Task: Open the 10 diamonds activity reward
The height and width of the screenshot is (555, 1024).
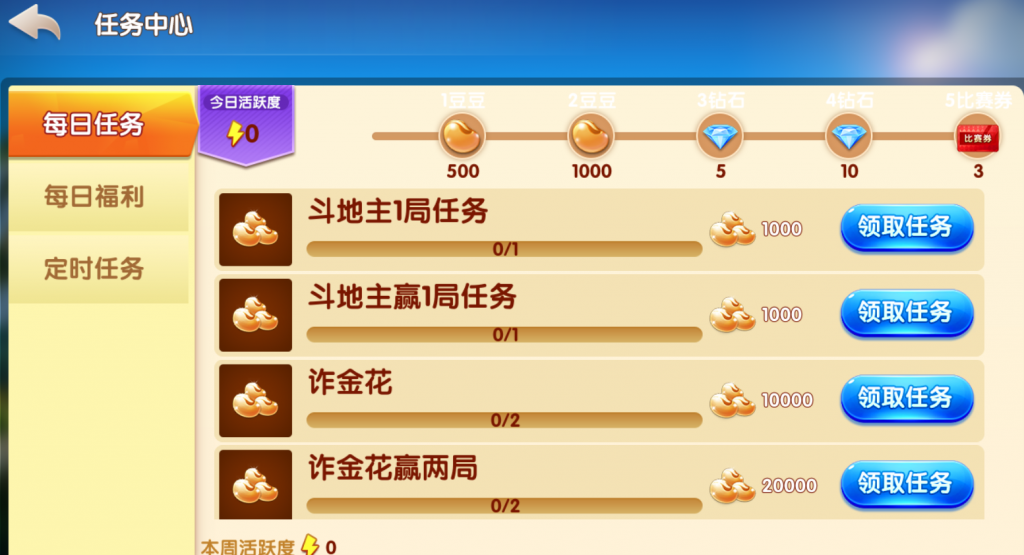Action: (x=848, y=136)
